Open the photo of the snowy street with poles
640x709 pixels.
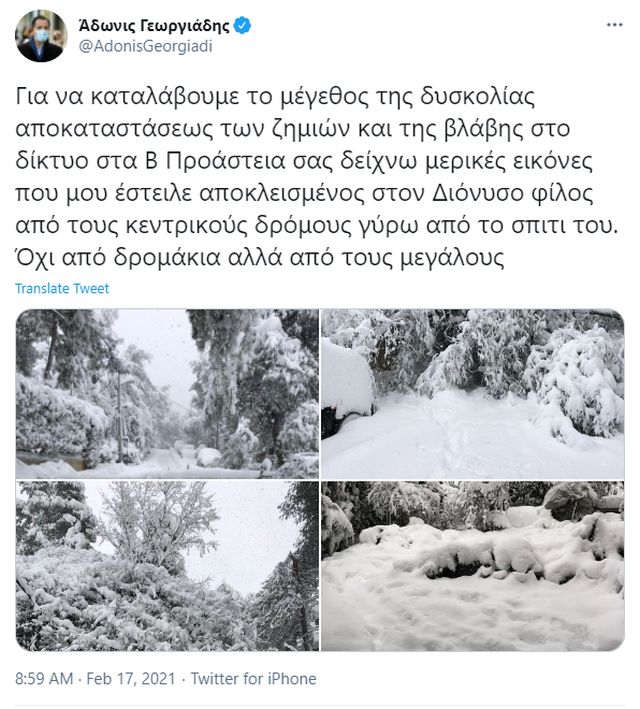(167, 393)
